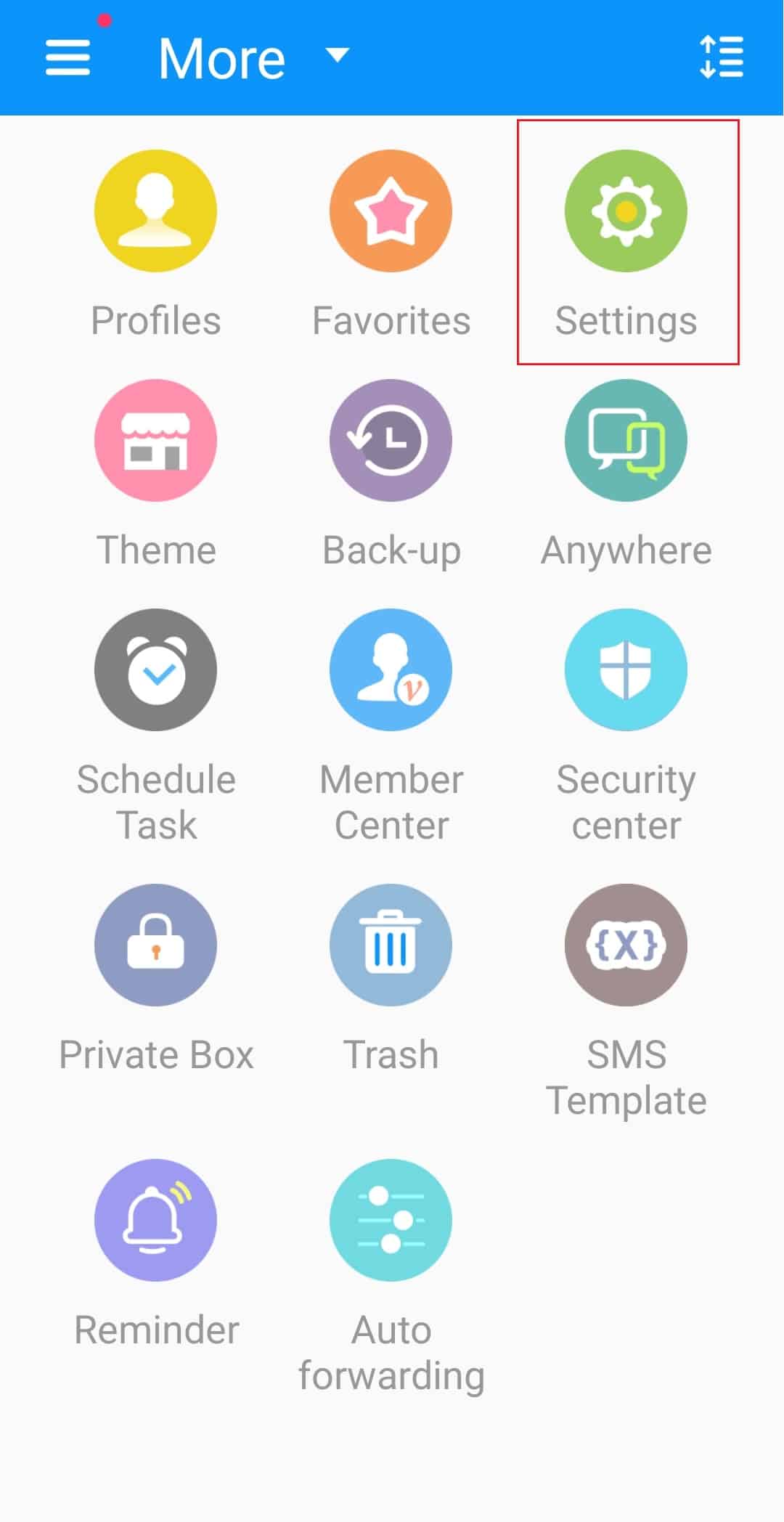Open the Profiles icon
This screenshot has height=1522, width=784.
click(155, 211)
